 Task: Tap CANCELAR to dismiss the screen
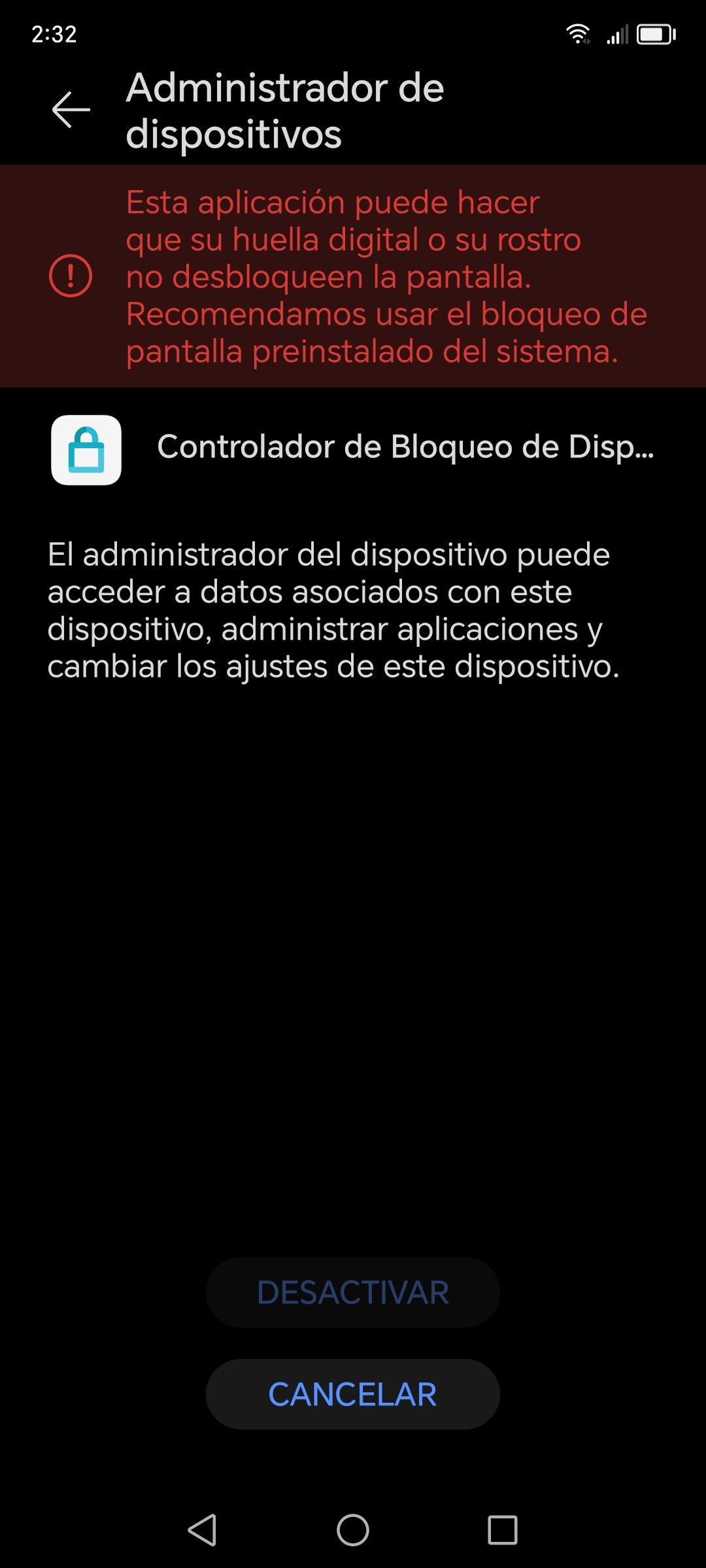[x=352, y=1394]
